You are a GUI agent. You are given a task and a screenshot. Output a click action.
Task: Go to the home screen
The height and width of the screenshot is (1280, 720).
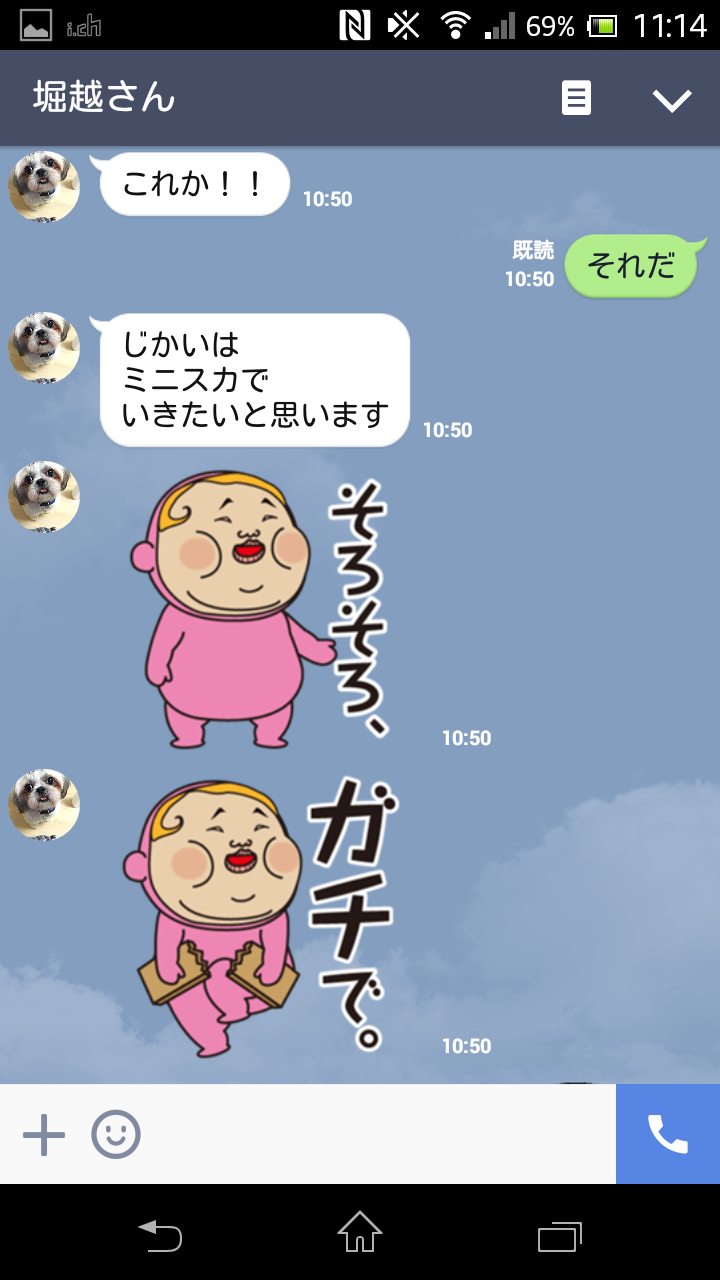click(360, 1233)
